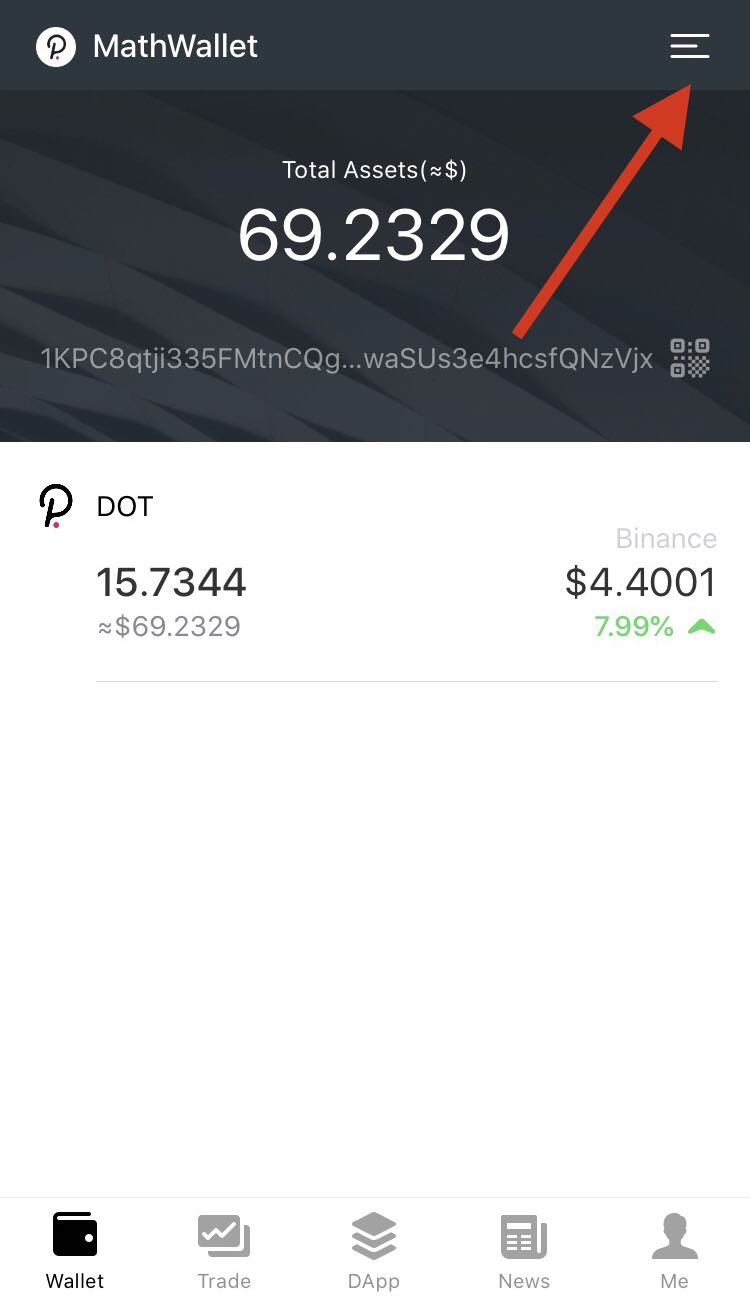The image size is (750, 1296).
Task: Tap the green 7.99% percentage toggle
Action: pos(634,626)
